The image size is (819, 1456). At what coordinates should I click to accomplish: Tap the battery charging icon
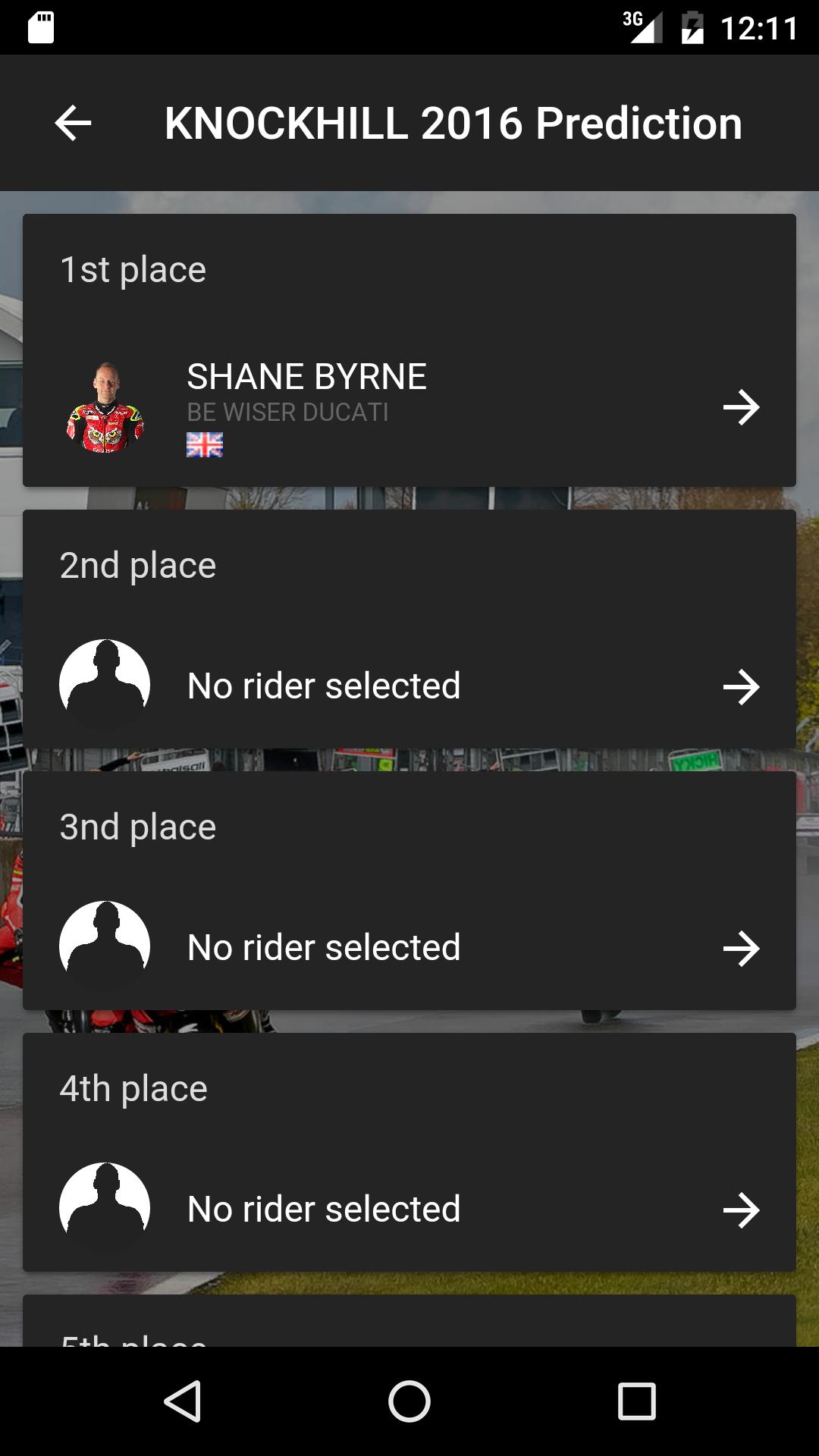(x=695, y=28)
